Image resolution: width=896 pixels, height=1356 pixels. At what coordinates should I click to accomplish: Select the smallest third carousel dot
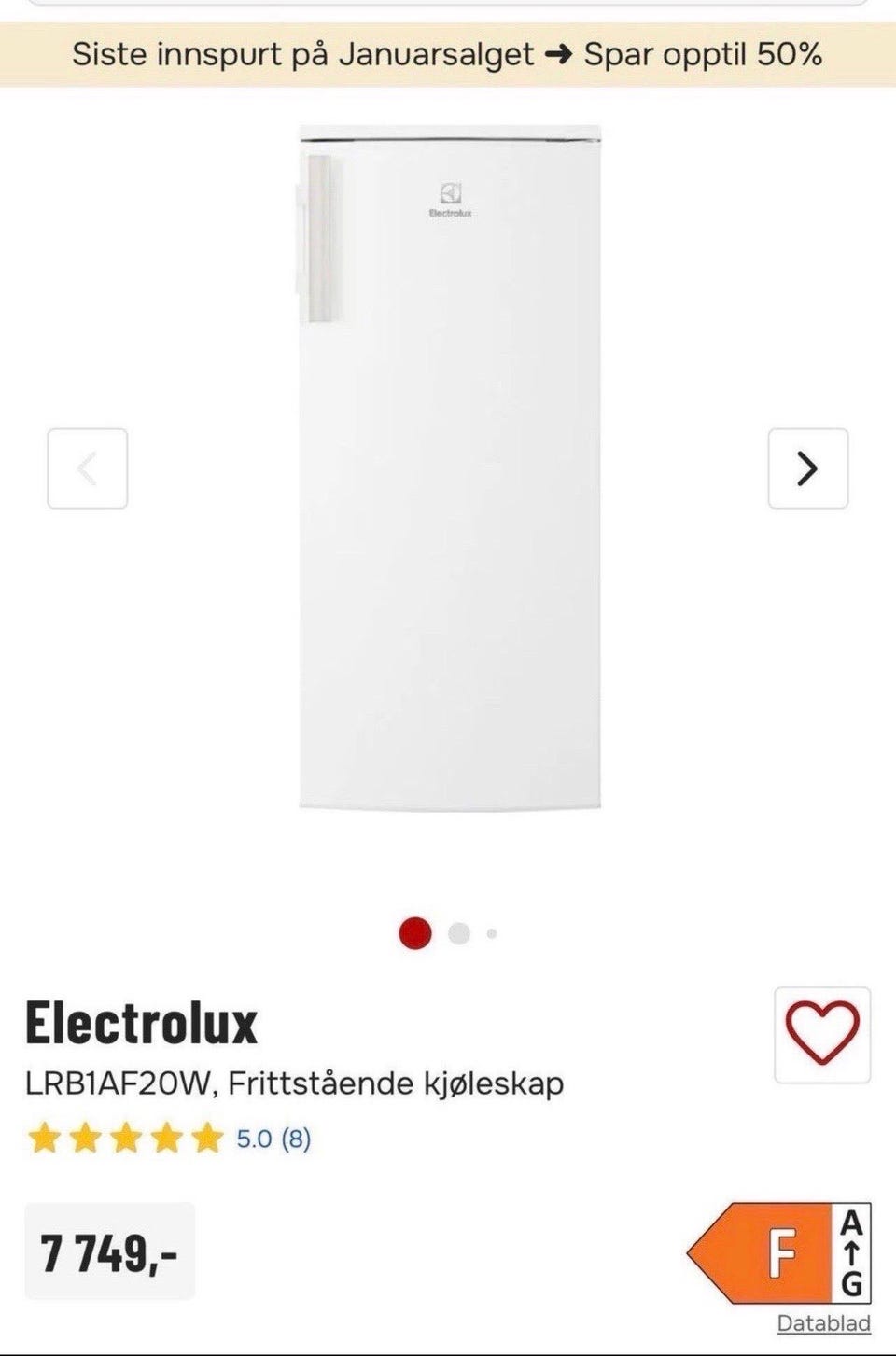(x=491, y=933)
